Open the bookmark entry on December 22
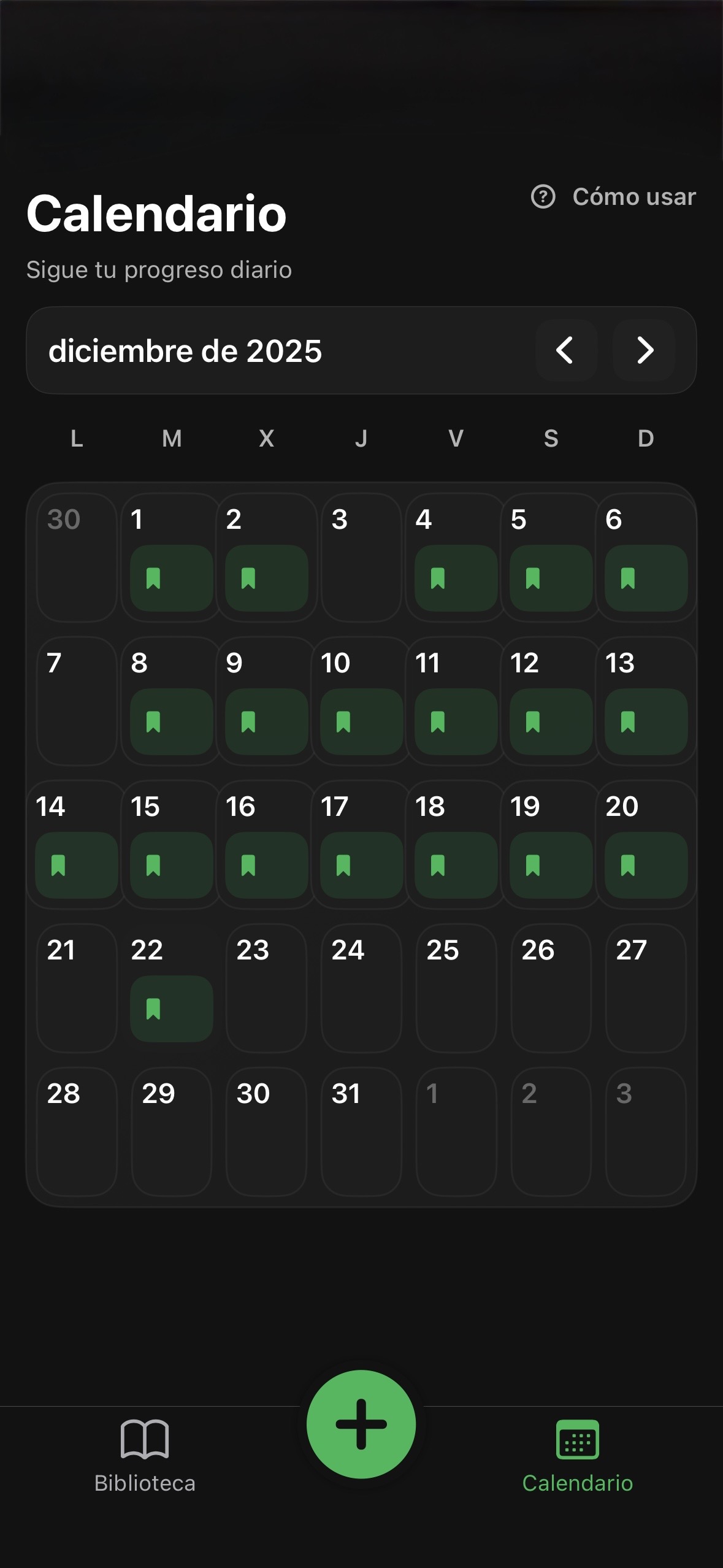The width and height of the screenshot is (723, 1568). click(x=154, y=1009)
